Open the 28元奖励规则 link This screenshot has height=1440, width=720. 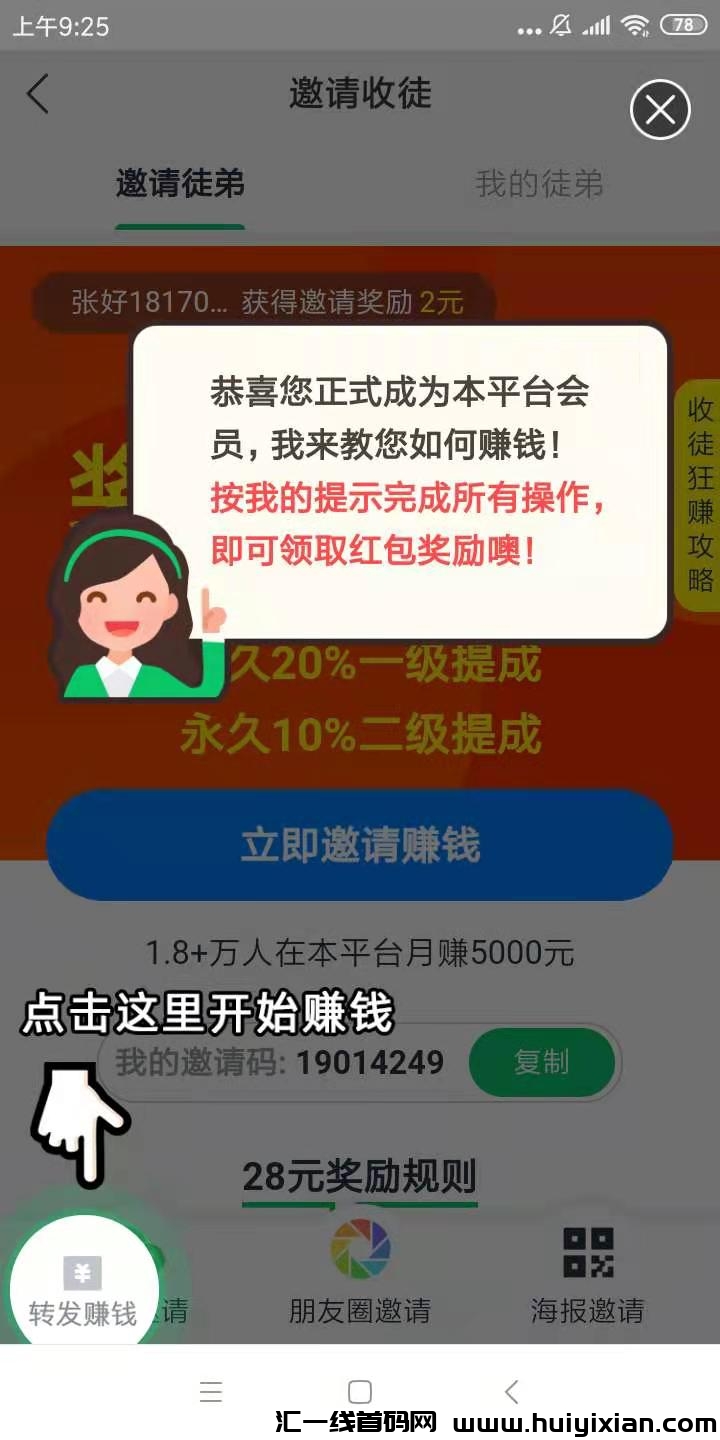[360, 1177]
